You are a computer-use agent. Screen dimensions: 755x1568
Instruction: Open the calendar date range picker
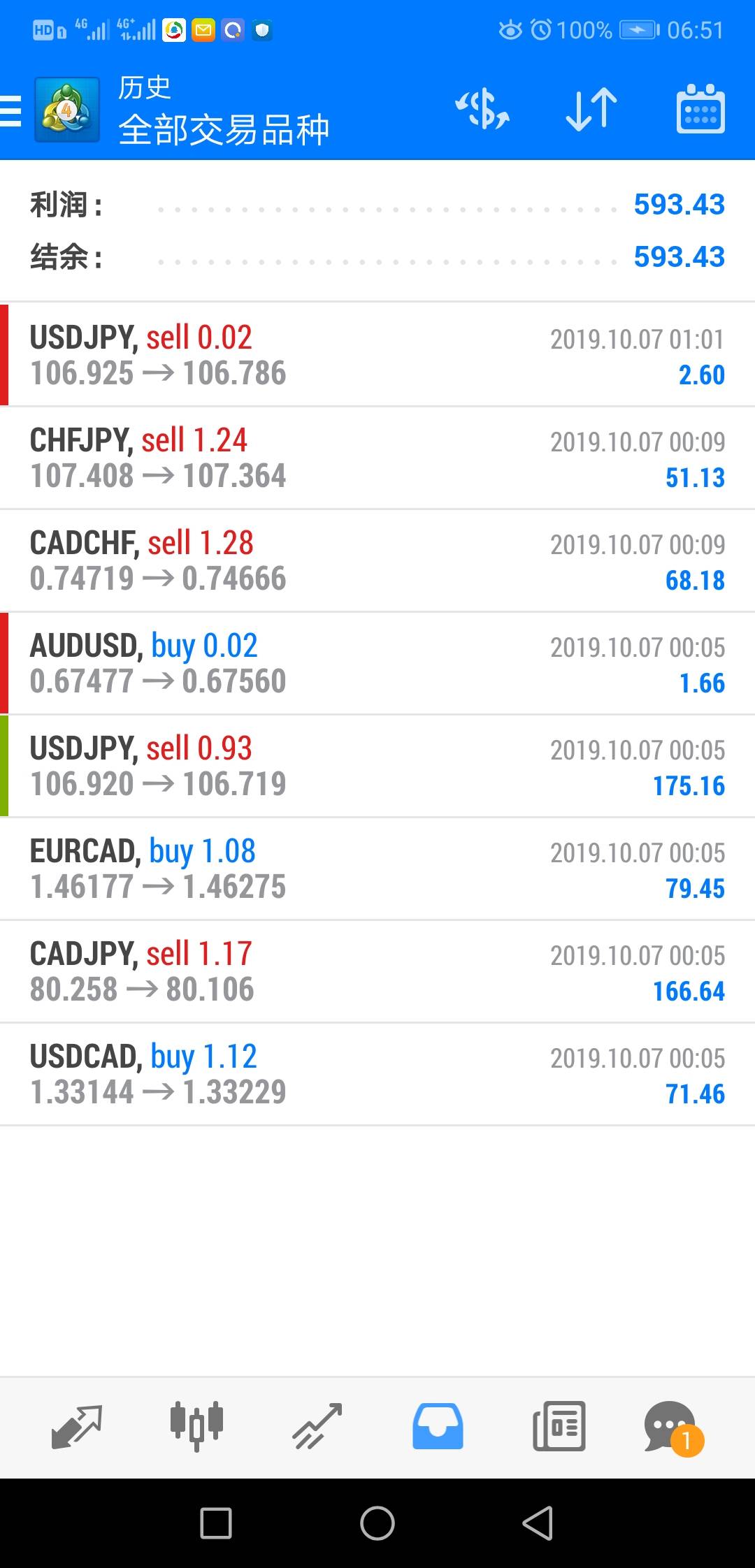tap(700, 110)
